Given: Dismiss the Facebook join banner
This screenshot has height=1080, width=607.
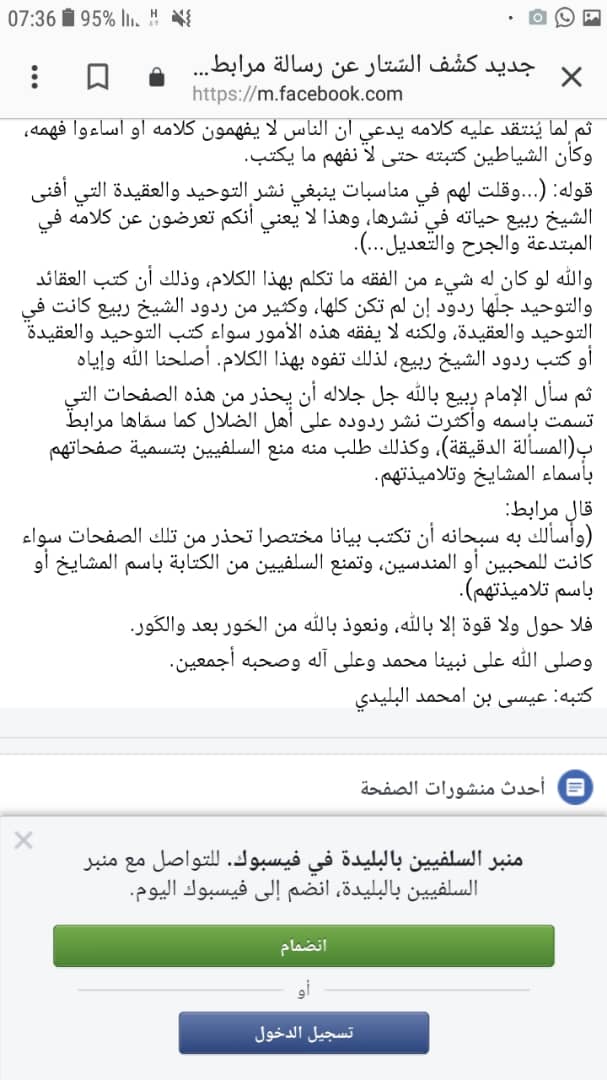Looking at the screenshot, I should click(x=23, y=840).
